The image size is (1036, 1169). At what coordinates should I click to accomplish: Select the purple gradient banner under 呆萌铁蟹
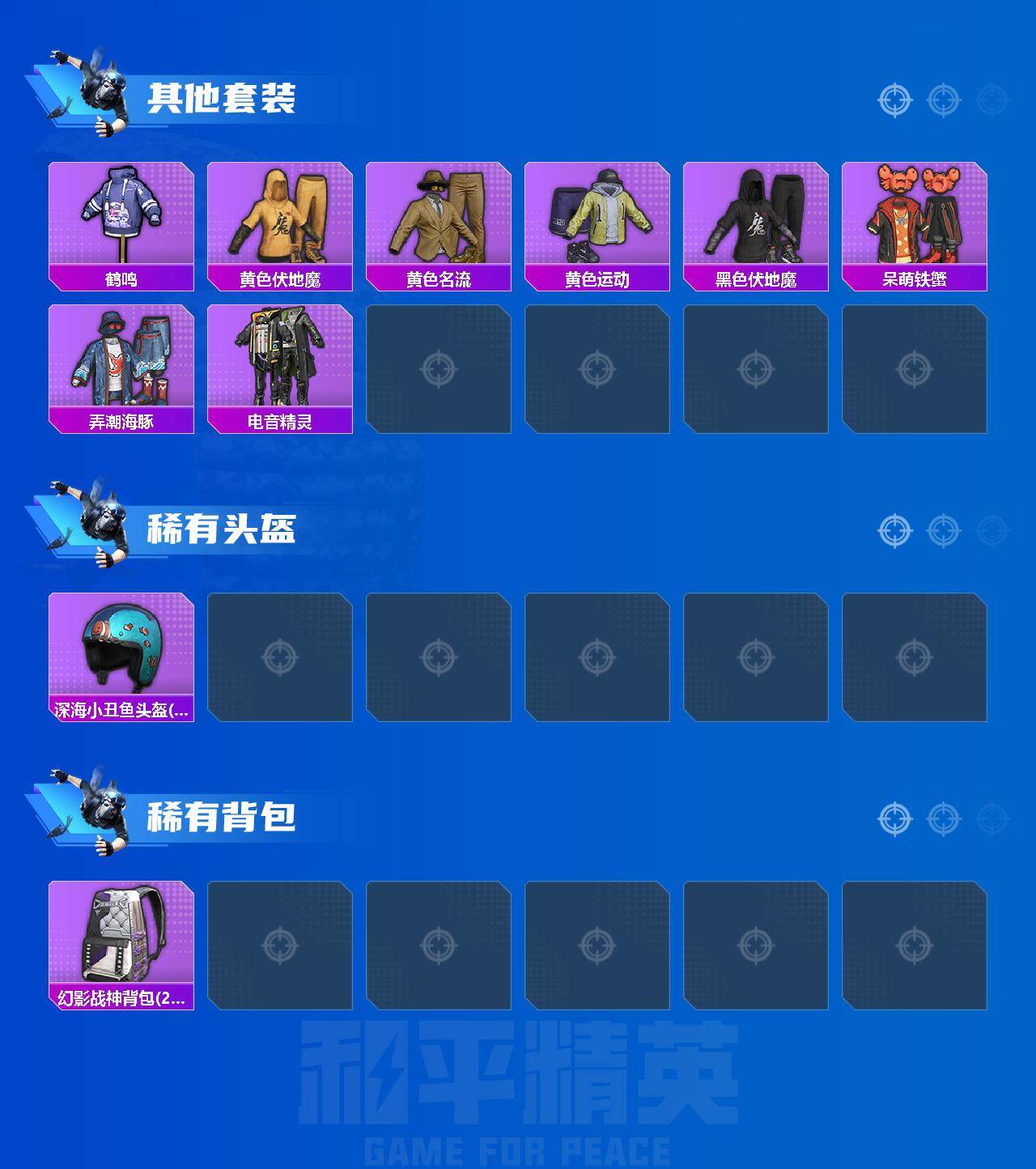(915, 278)
